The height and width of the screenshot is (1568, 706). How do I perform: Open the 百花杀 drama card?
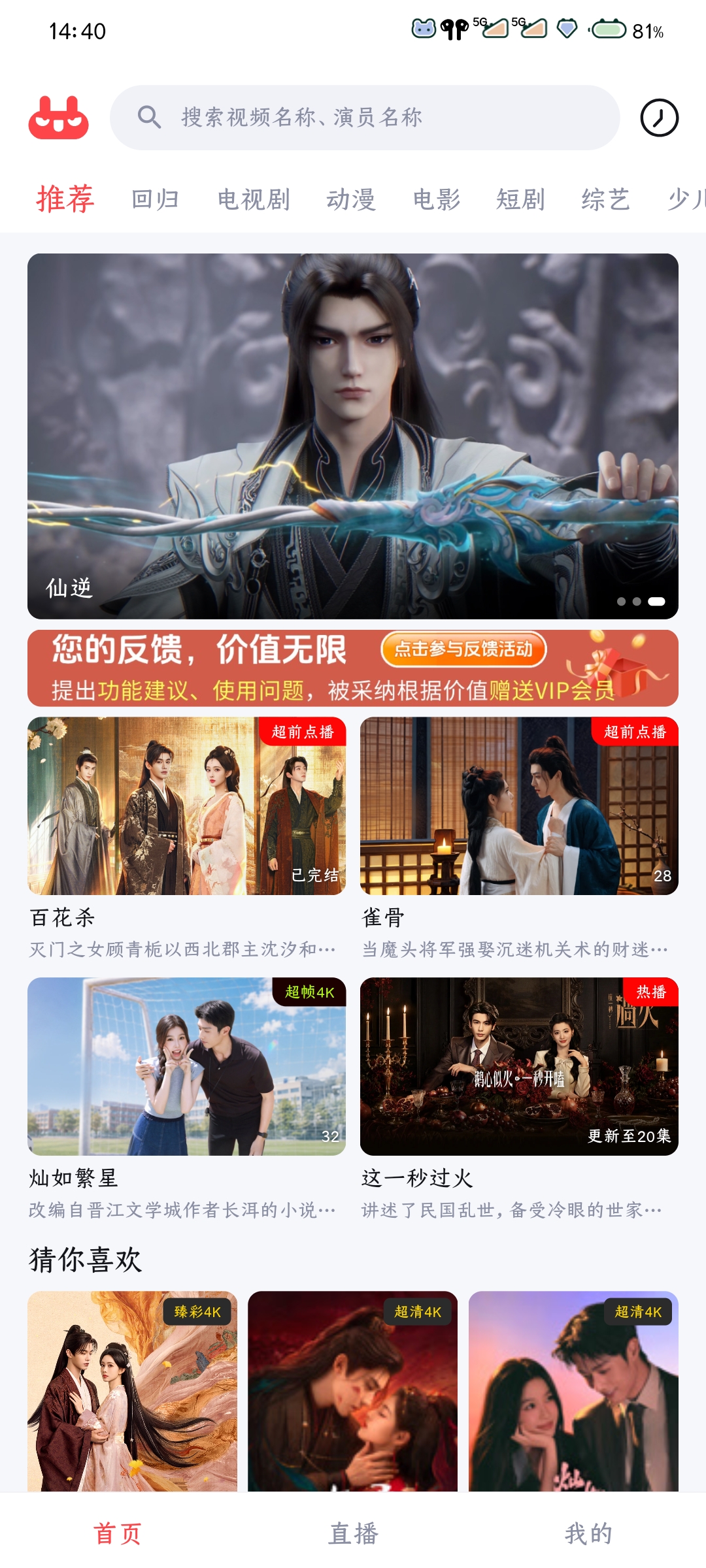pyautogui.click(x=186, y=838)
